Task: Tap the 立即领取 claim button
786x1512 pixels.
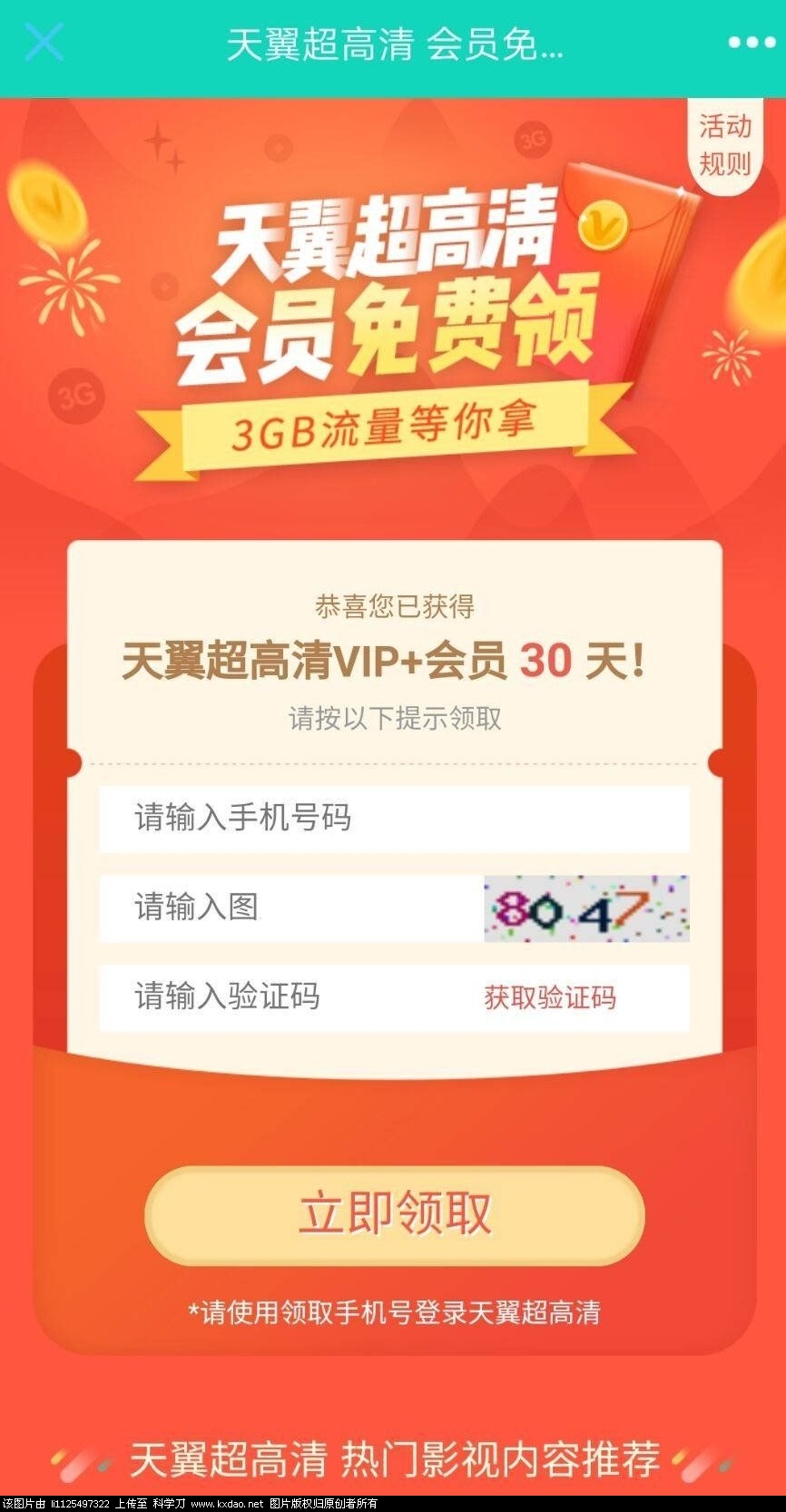Action: click(394, 1214)
